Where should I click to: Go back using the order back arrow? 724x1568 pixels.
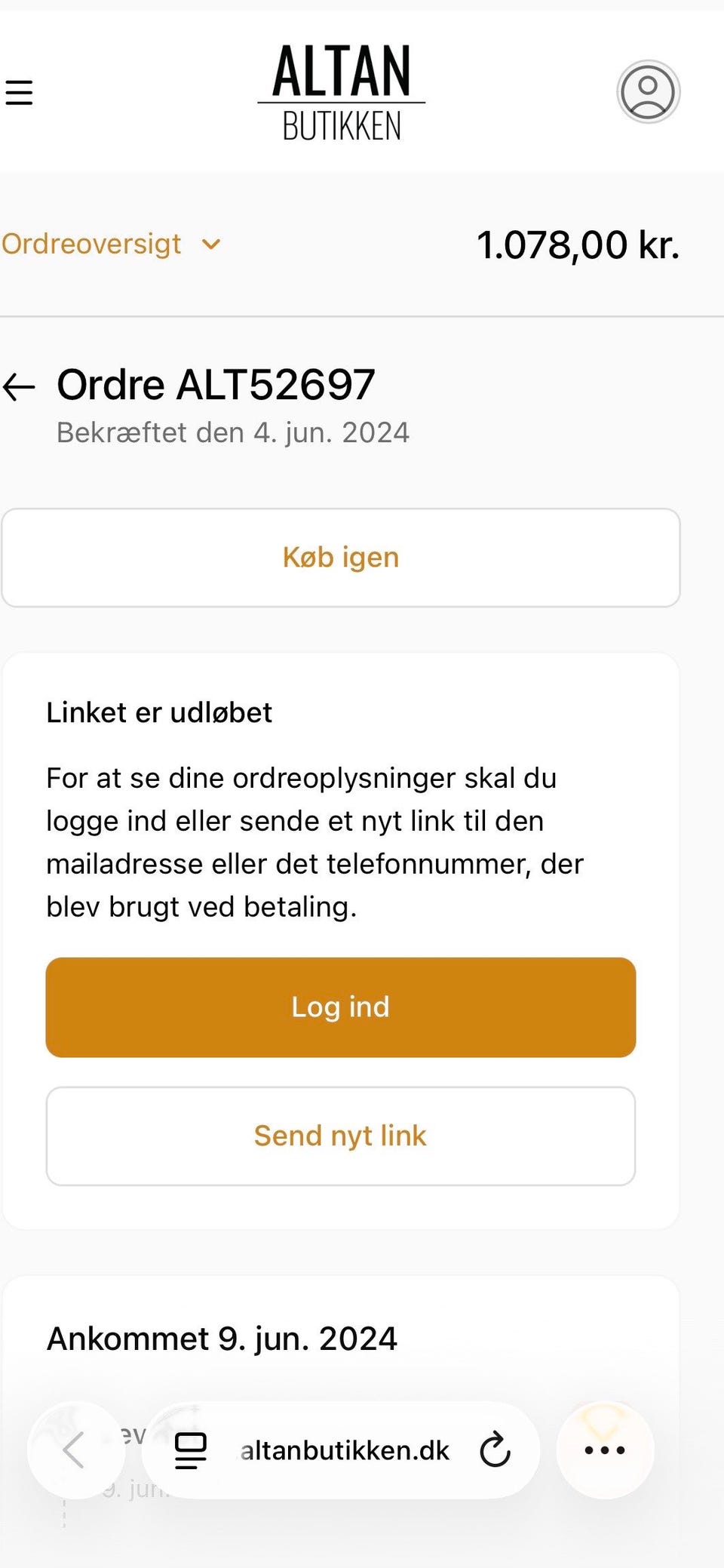click(x=20, y=386)
